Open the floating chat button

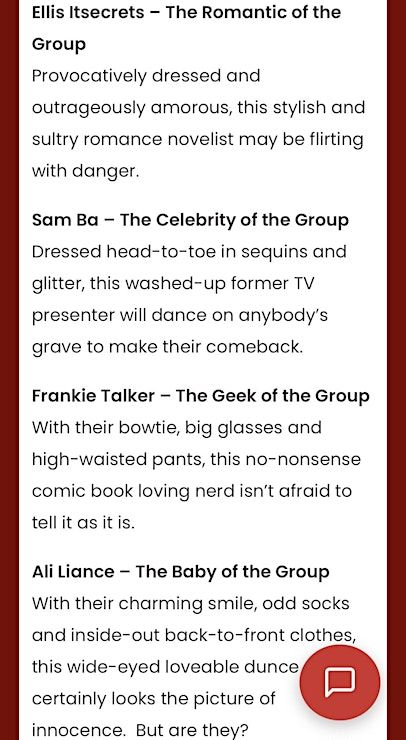(339, 682)
